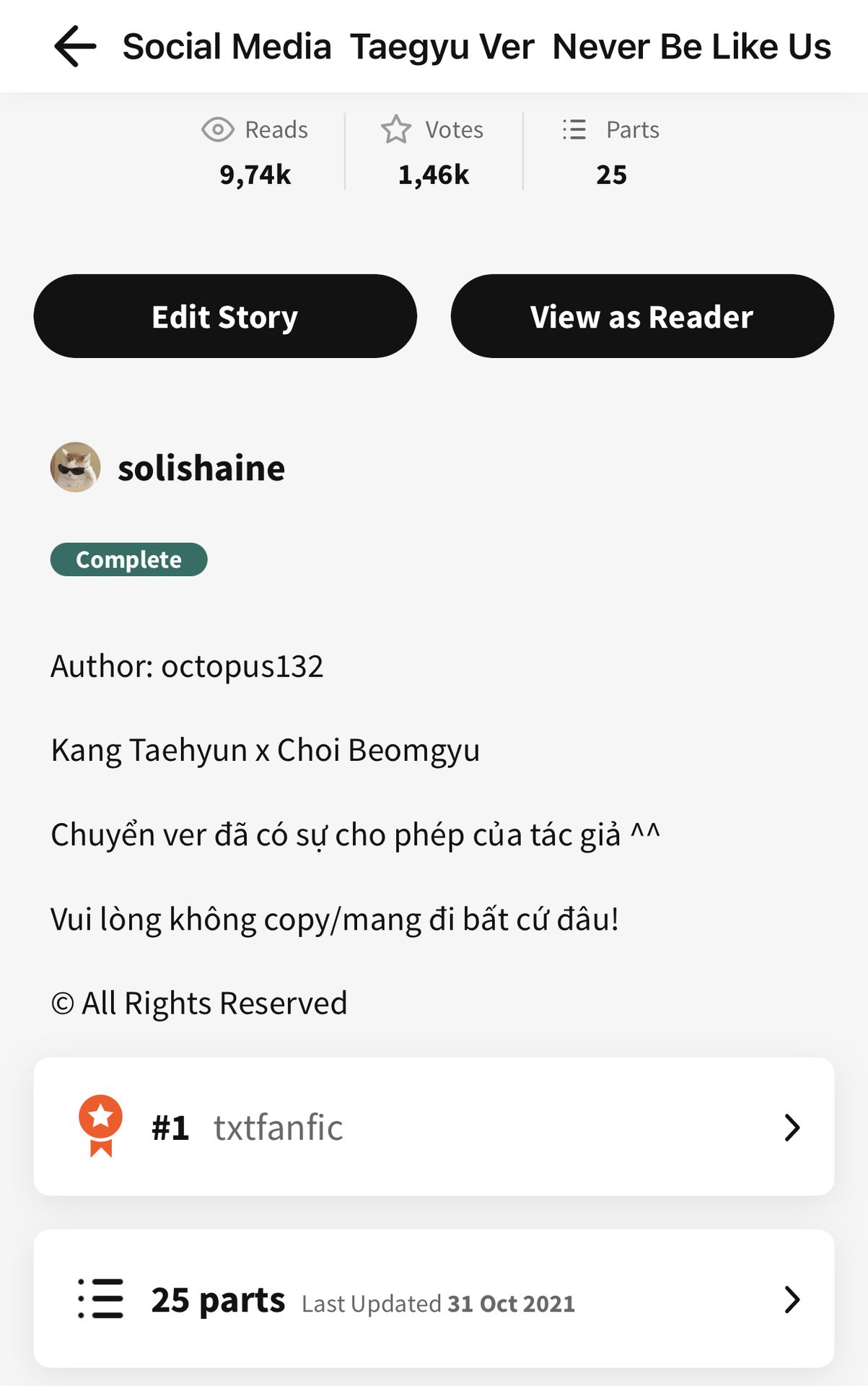The height and width of the screenshot is (1386, 868).
Task: Go back using the arrow icon
Action: point(75,47)
